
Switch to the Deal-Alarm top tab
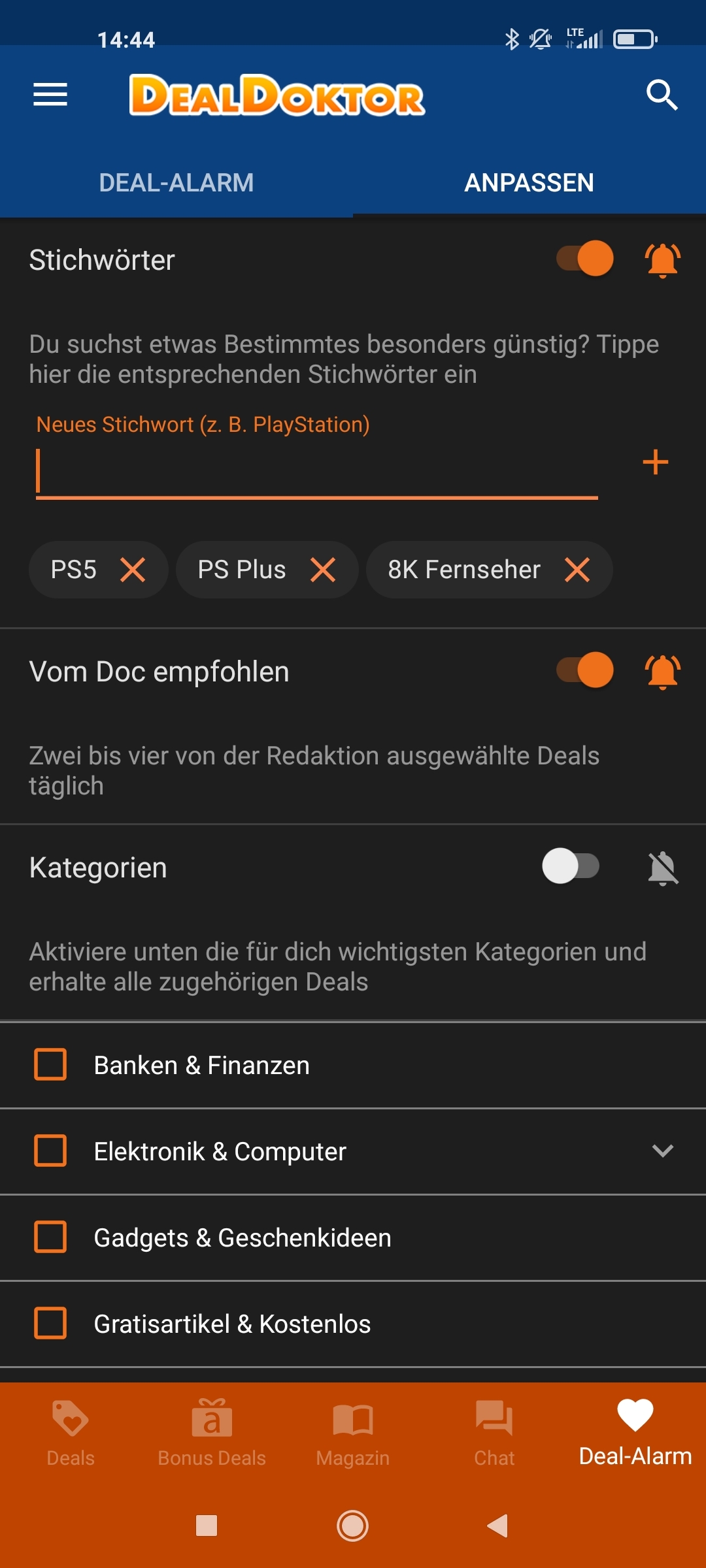176,183
